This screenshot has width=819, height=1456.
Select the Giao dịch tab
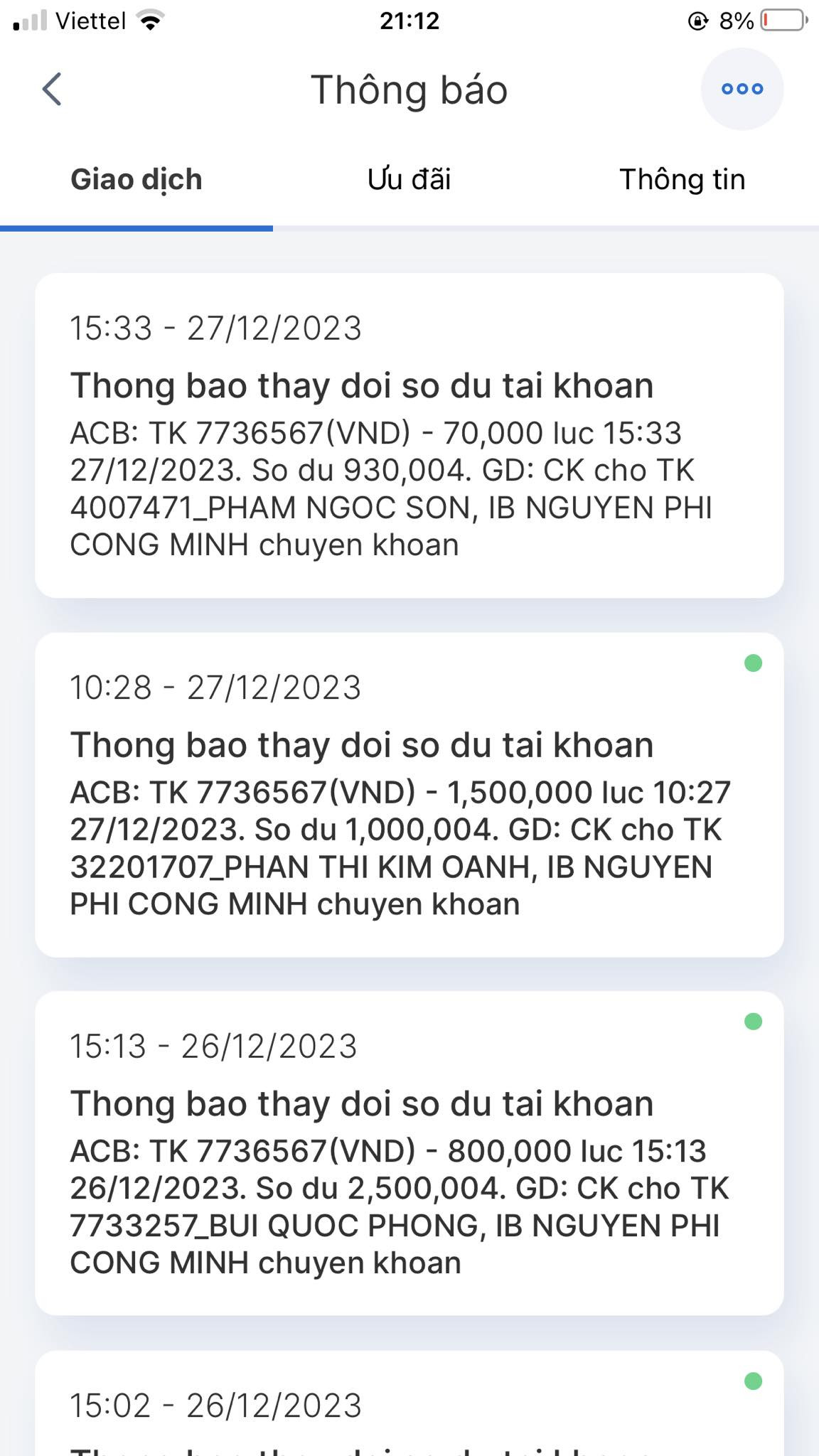(136, 180)
